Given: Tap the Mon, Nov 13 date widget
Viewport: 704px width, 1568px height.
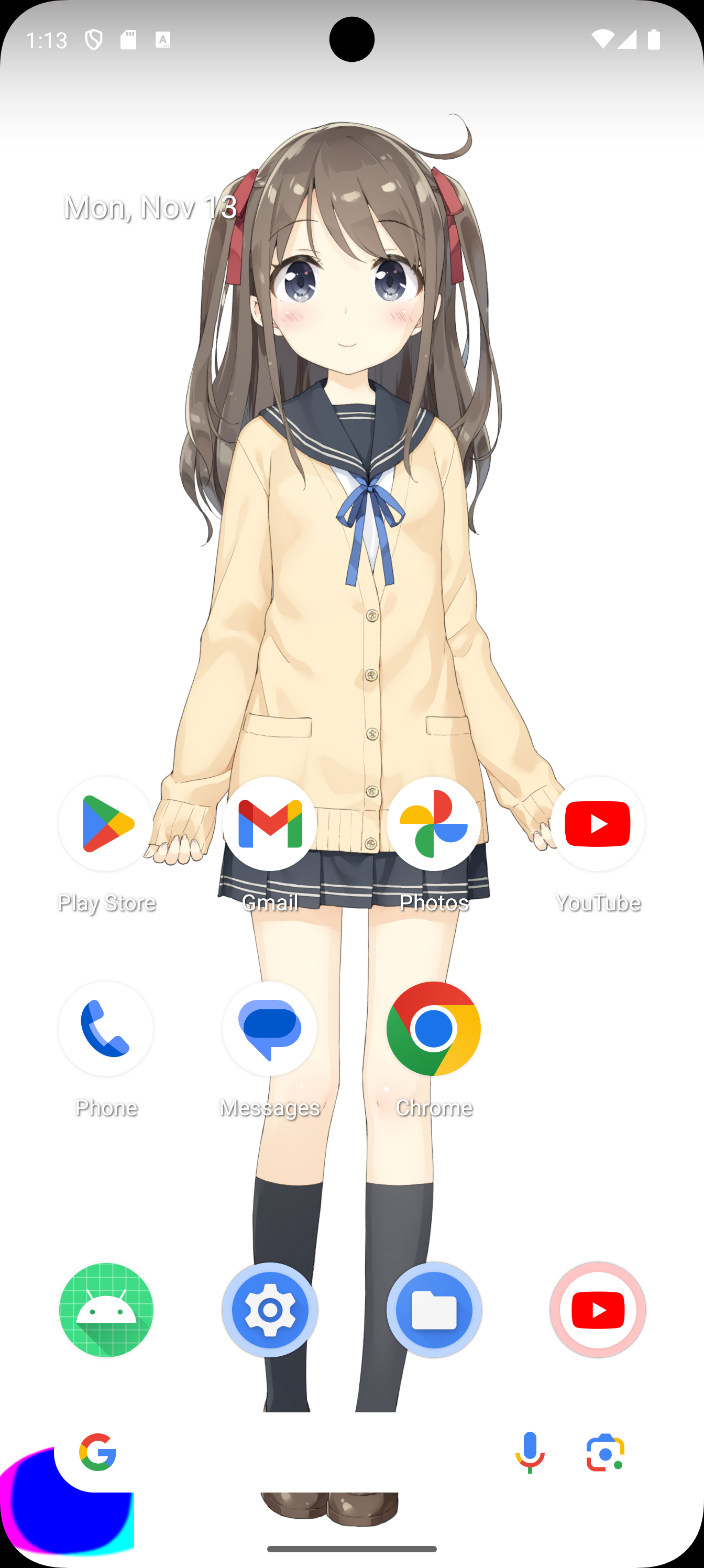Looking at the screenshot, I should pos(150,207).
